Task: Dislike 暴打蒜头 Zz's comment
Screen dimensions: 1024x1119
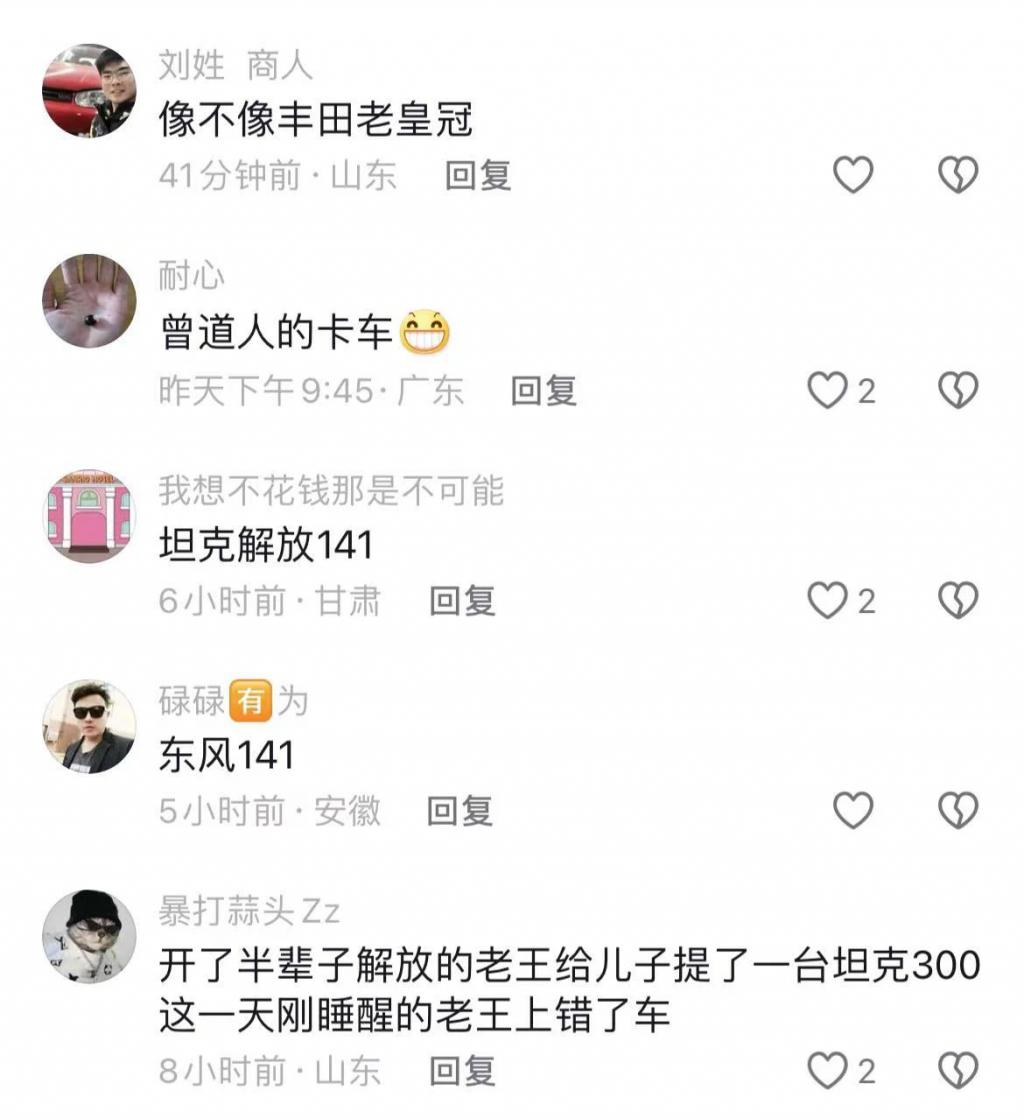Action: [x=957, y=1071]
